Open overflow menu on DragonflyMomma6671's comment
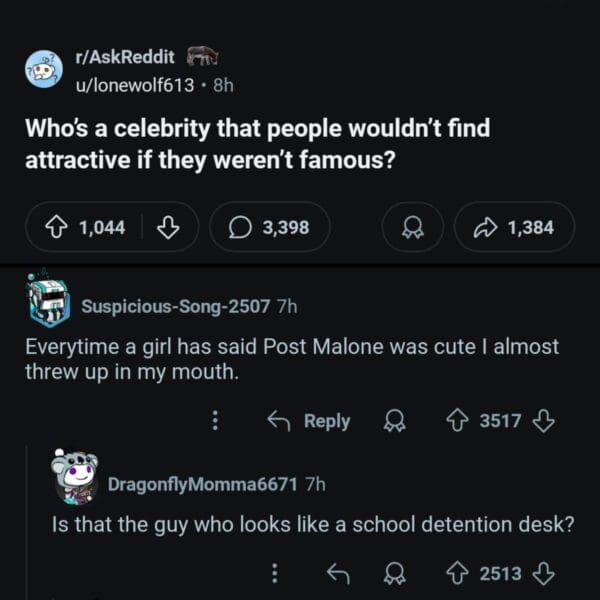Viewport: 600px width, 600px height. 275,573
